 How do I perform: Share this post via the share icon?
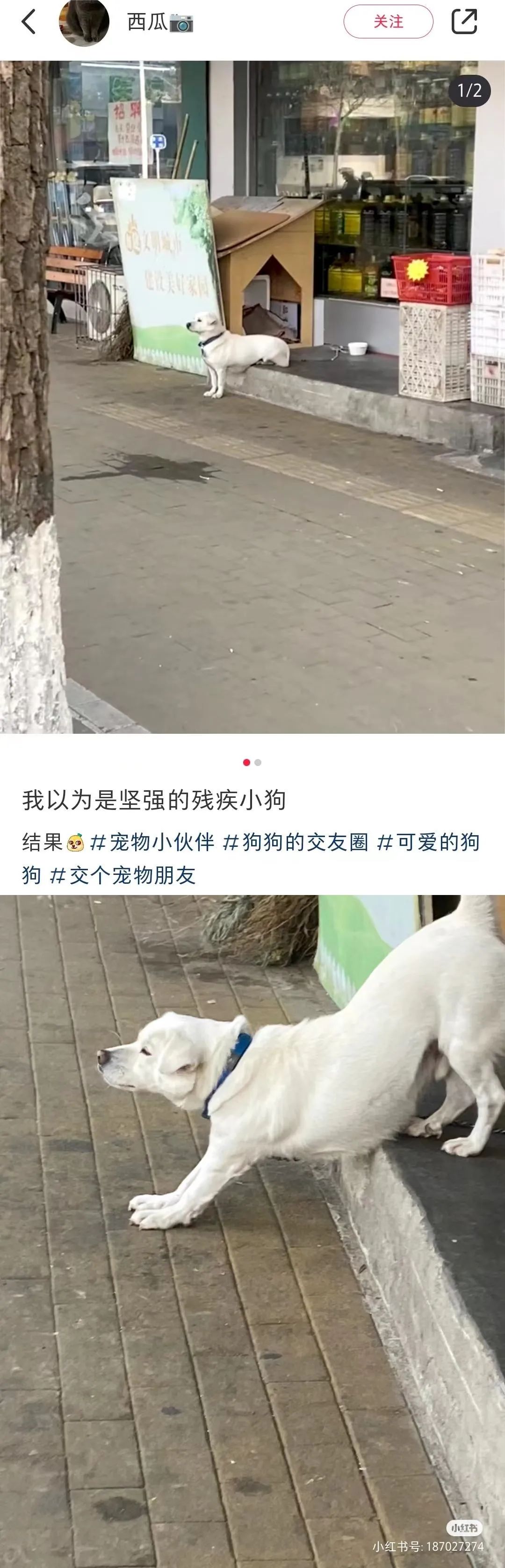tap(463, 22)
